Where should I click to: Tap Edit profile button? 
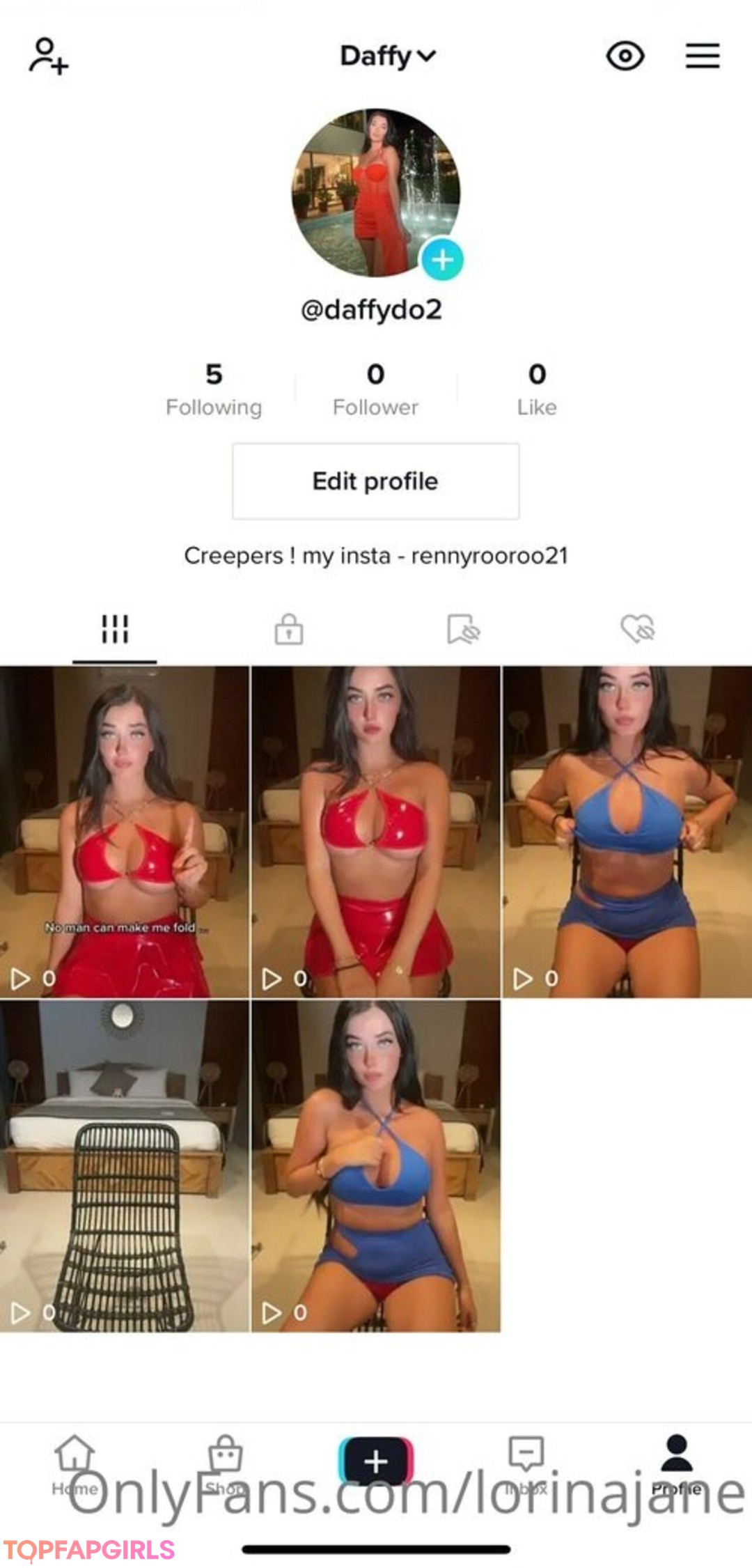pos(375,481)
